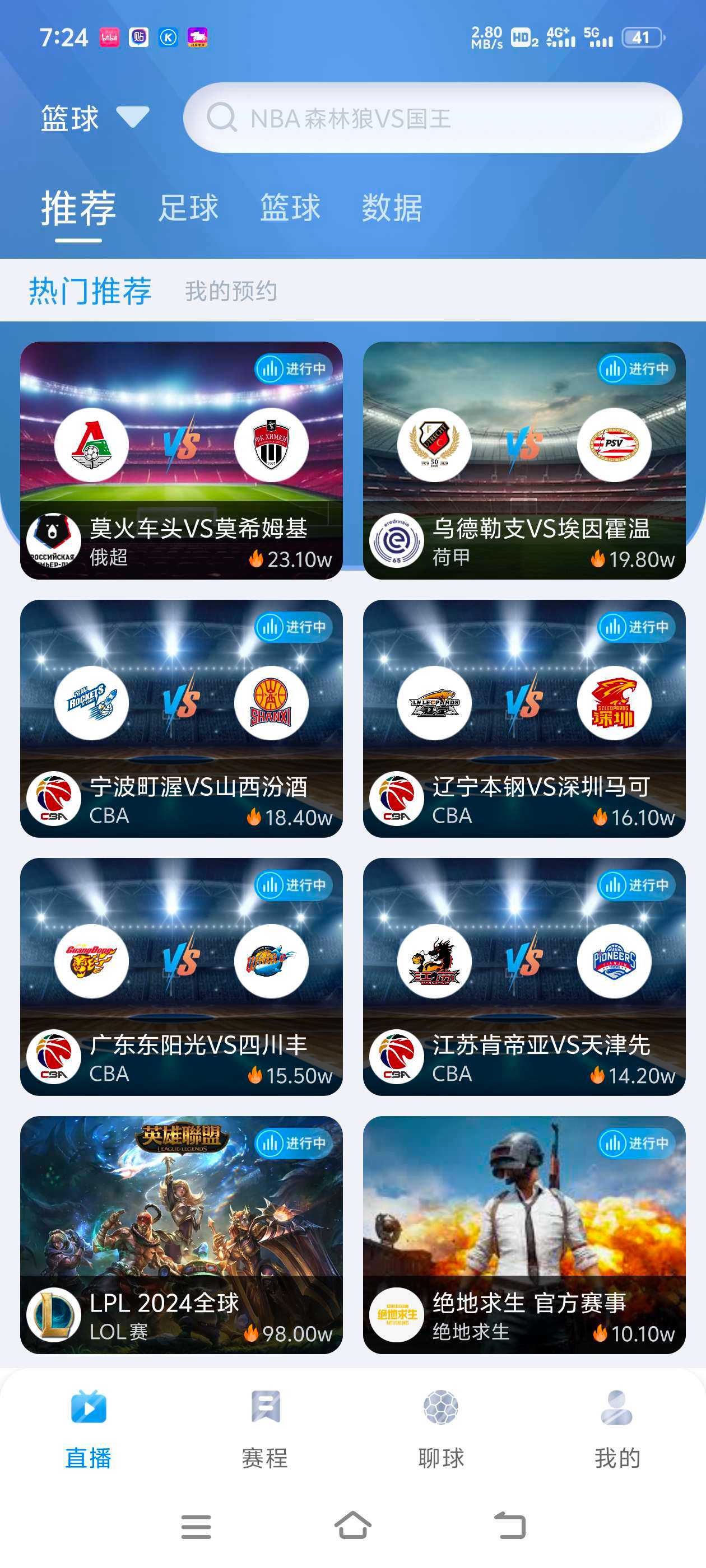Open 江苏肯帝亚VS天津先 match card
This screenshot has width=706, height=1568.
tap(524, 976)
